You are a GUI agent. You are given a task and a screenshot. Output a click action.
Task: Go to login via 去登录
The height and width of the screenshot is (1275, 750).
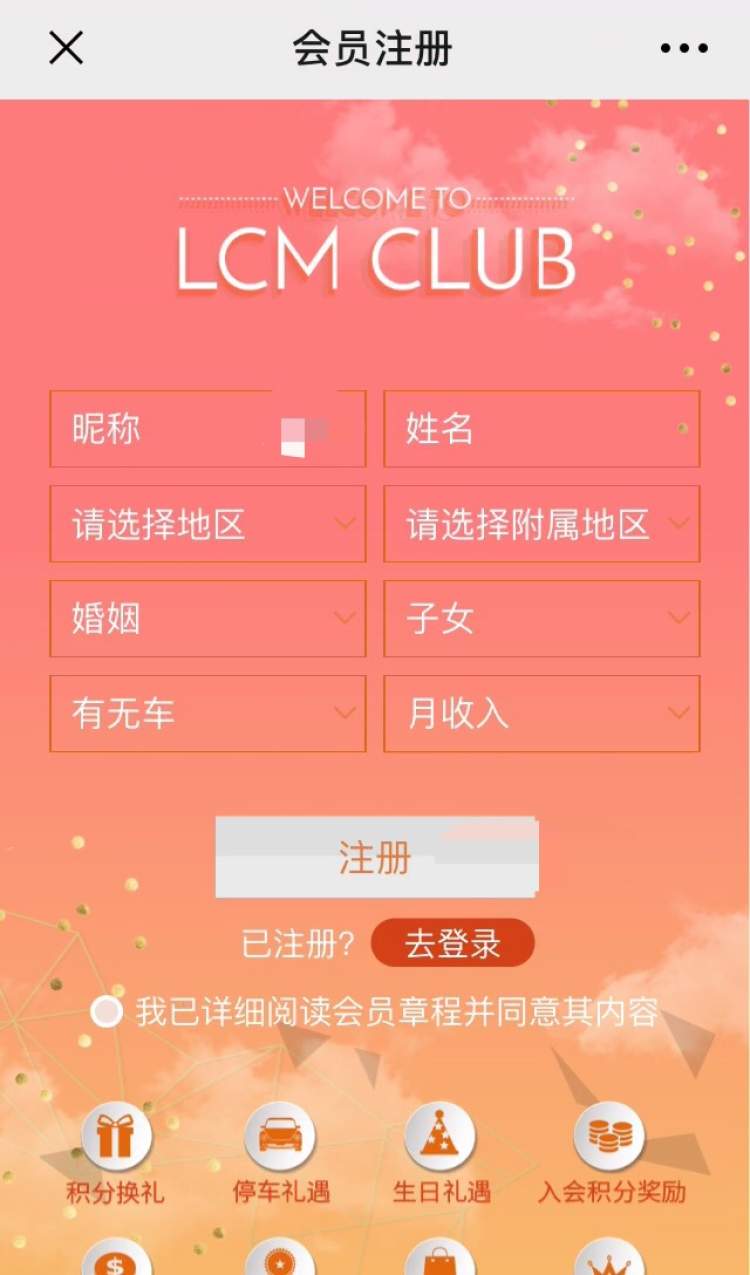452,943
